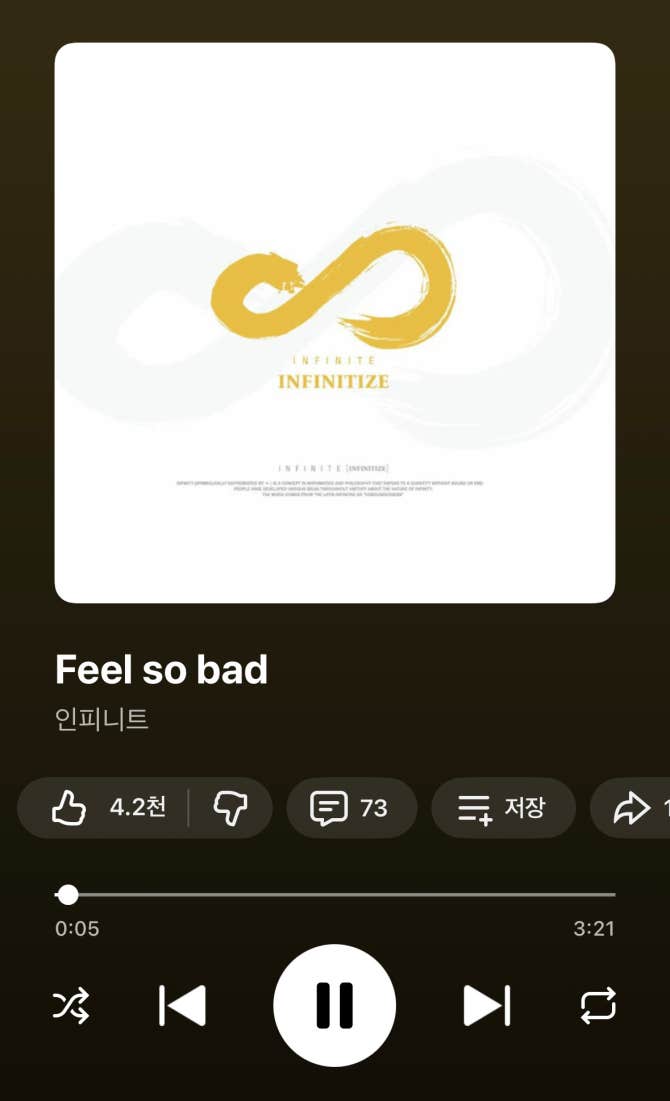Open artist page for 인피니트
Viewport: 670px width, 1101px height.
click(102, 719)
